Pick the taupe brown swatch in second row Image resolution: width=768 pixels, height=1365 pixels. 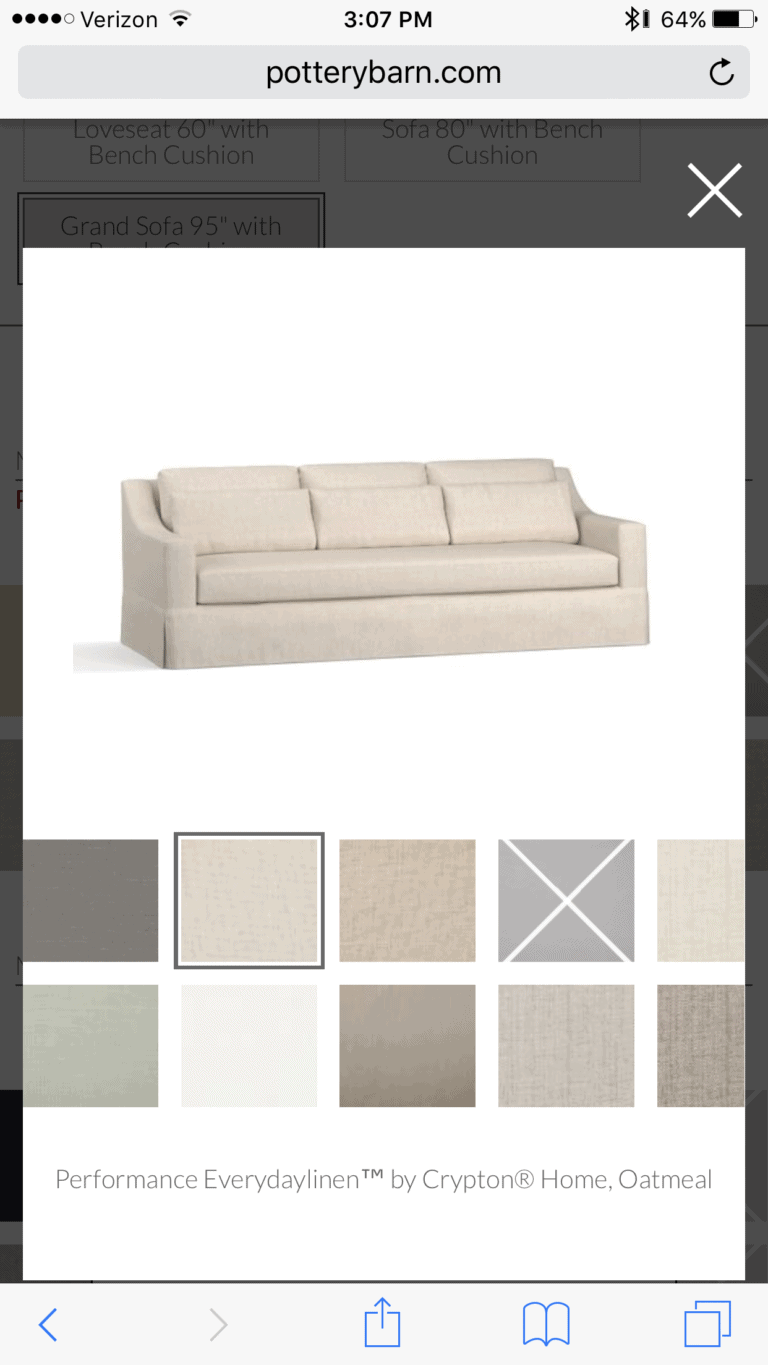(x=407, y=1046)
